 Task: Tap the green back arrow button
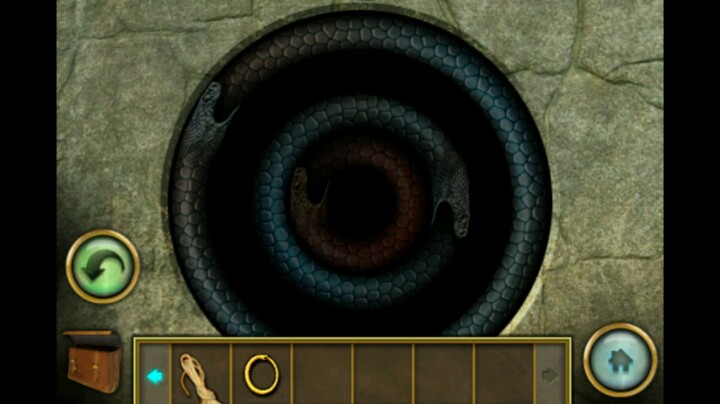103,266
